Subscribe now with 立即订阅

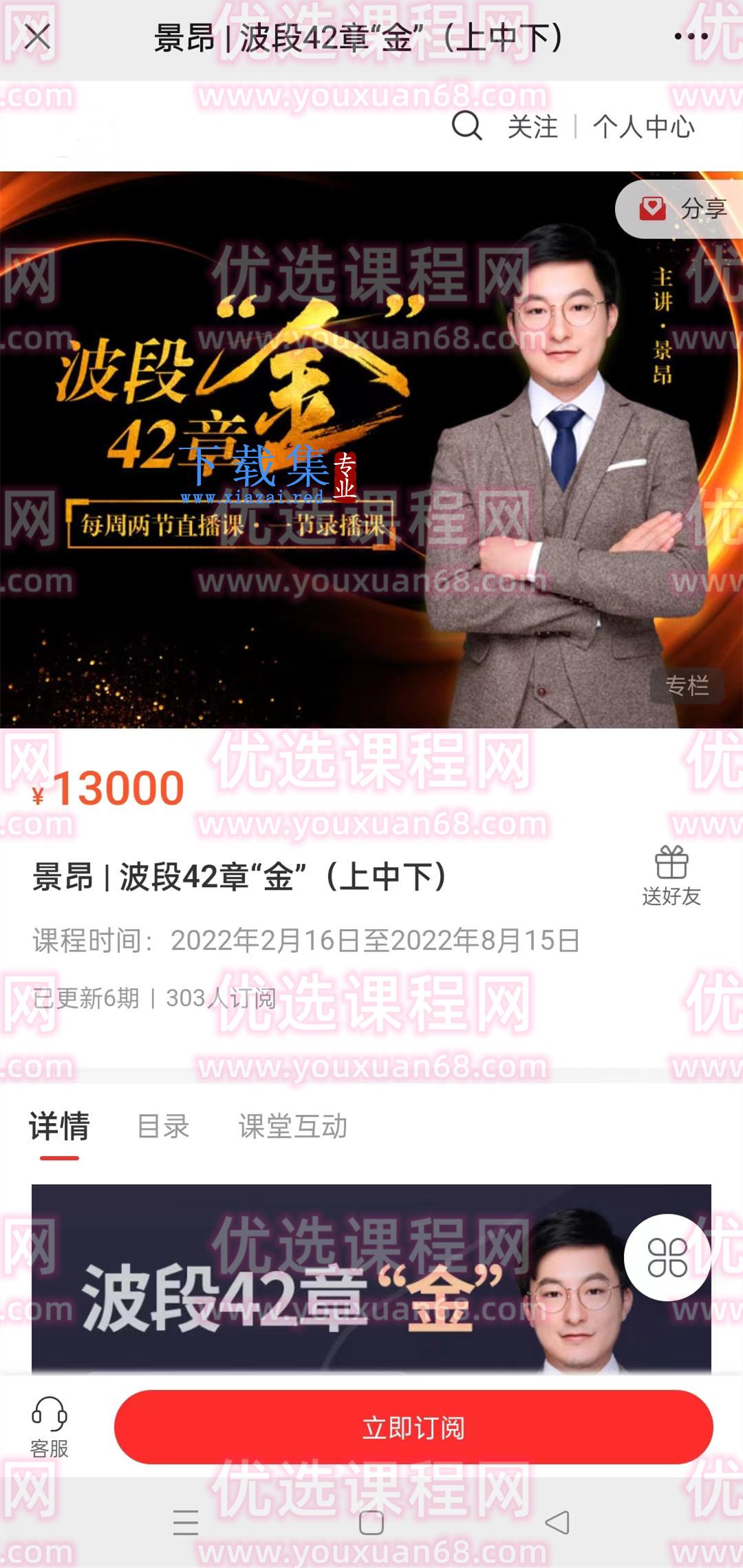(x=413, y=1427)
